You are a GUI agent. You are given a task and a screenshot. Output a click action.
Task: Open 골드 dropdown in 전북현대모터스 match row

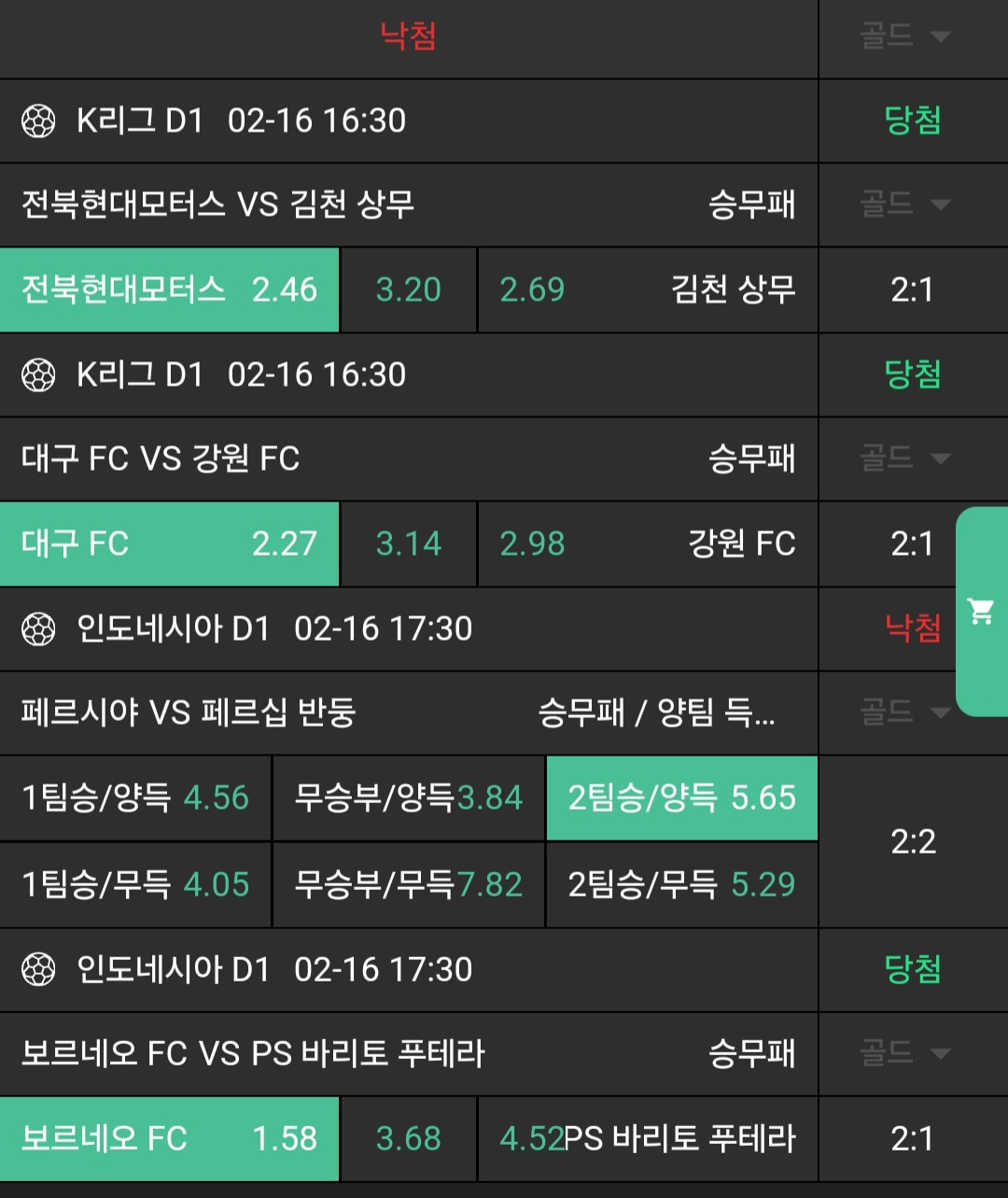click(x=904, y=204)
